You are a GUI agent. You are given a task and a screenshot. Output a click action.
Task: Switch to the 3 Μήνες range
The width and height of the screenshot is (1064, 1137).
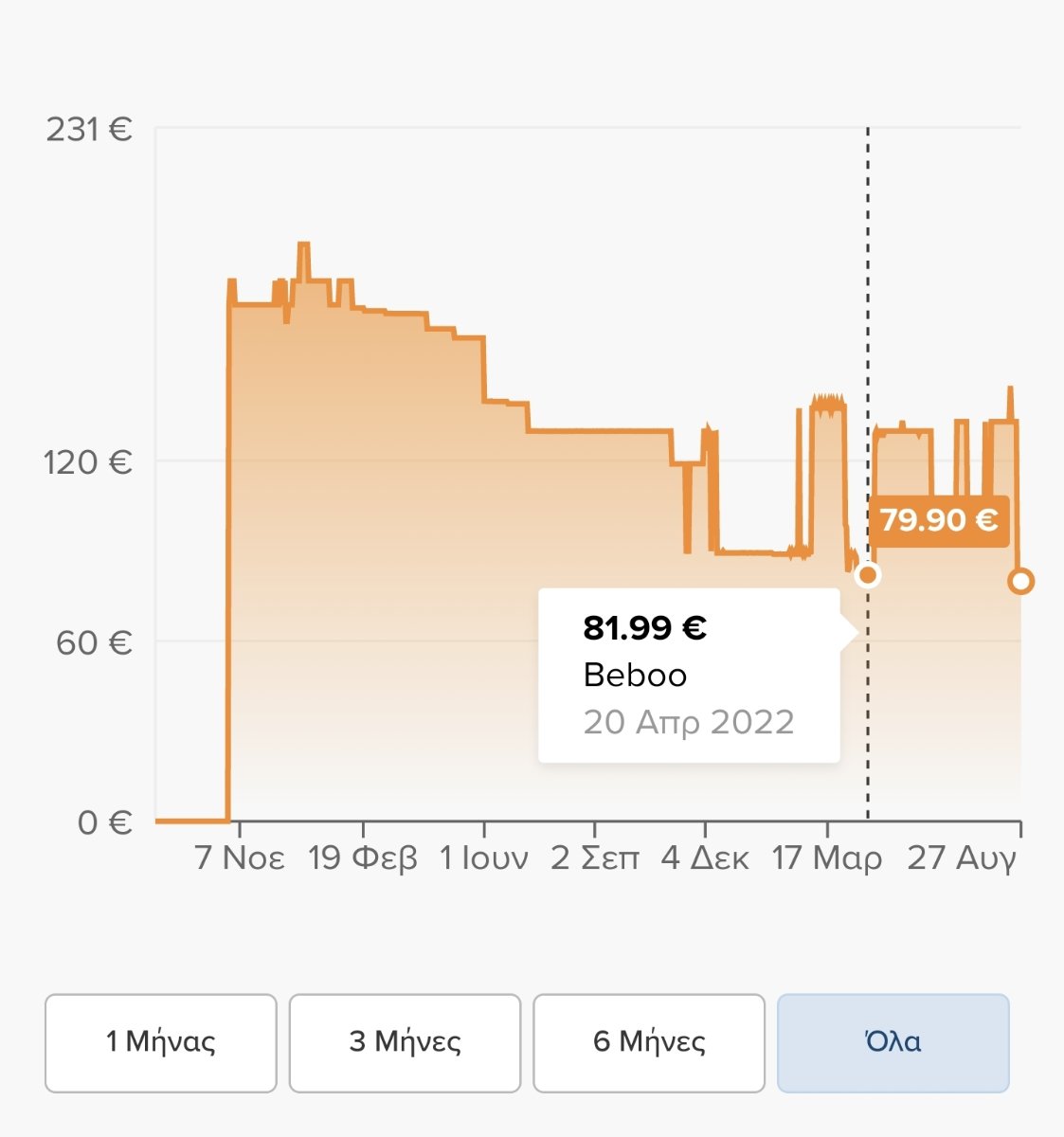(405, 1042)
